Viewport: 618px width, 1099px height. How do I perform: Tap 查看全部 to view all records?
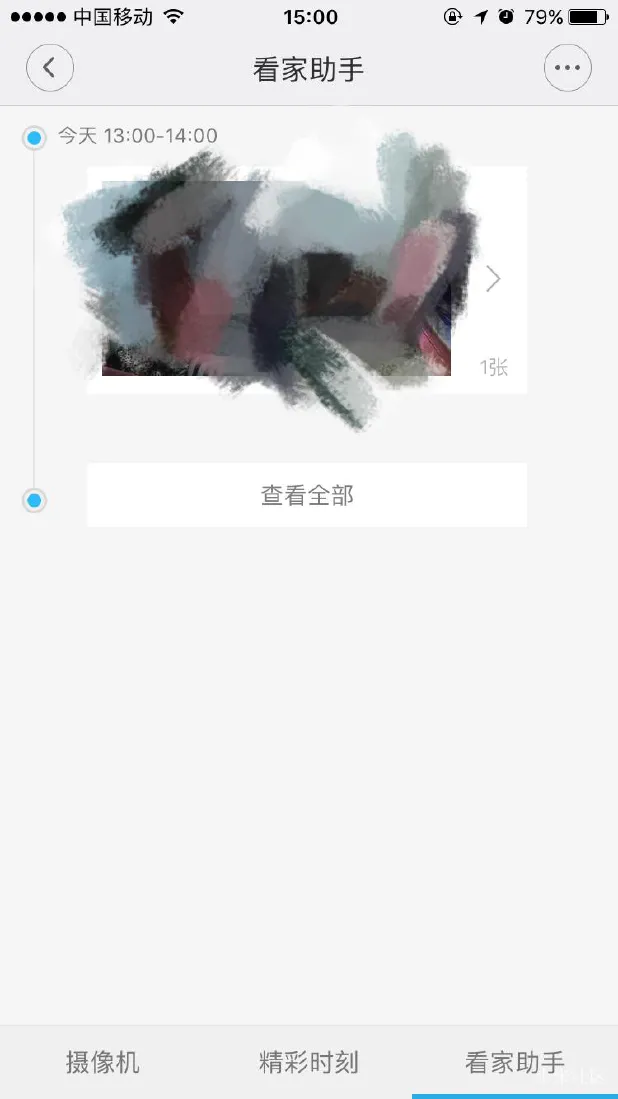(306, 495)
